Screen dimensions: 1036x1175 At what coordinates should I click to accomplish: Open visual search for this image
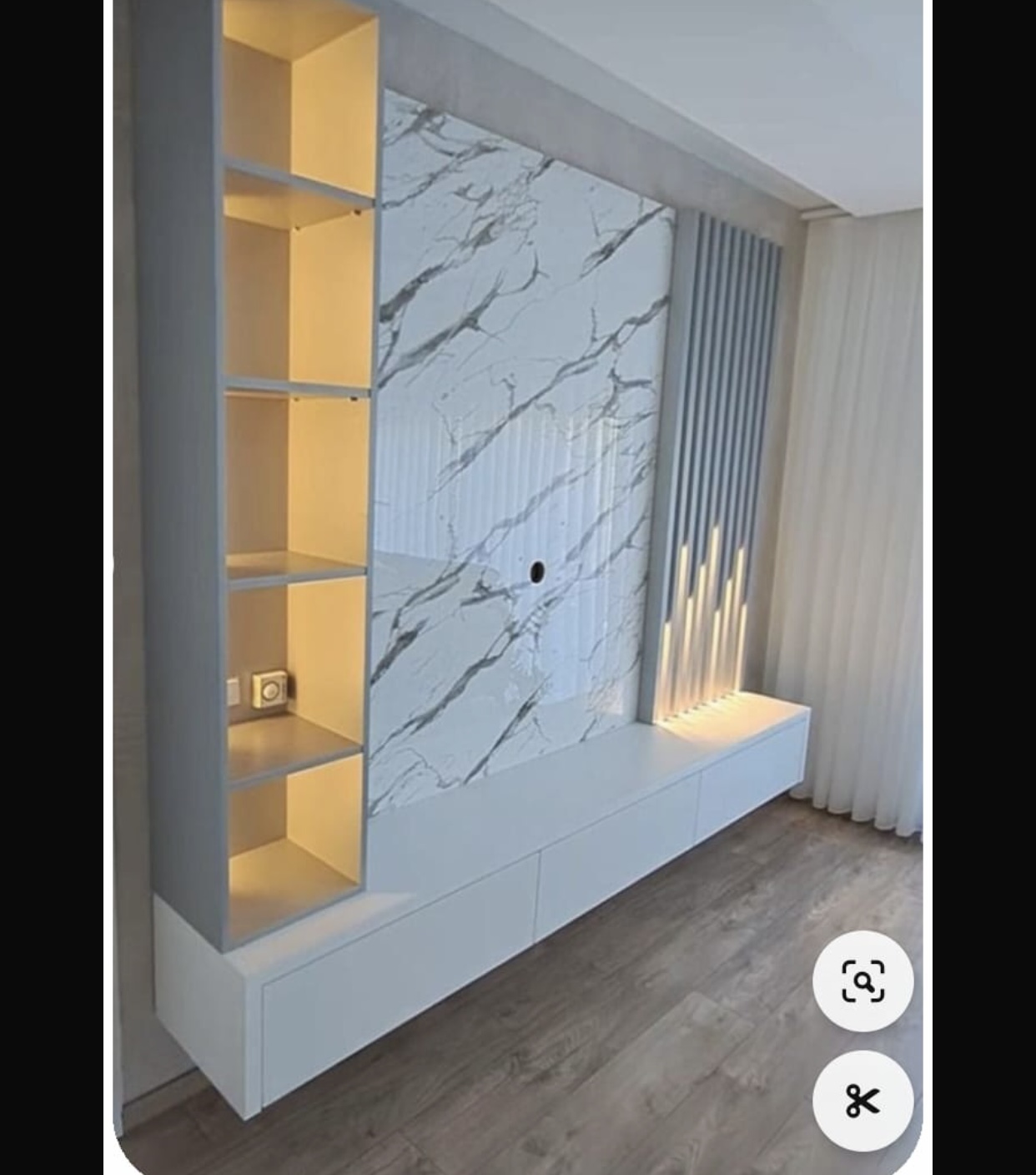click(x=862, y=981)
